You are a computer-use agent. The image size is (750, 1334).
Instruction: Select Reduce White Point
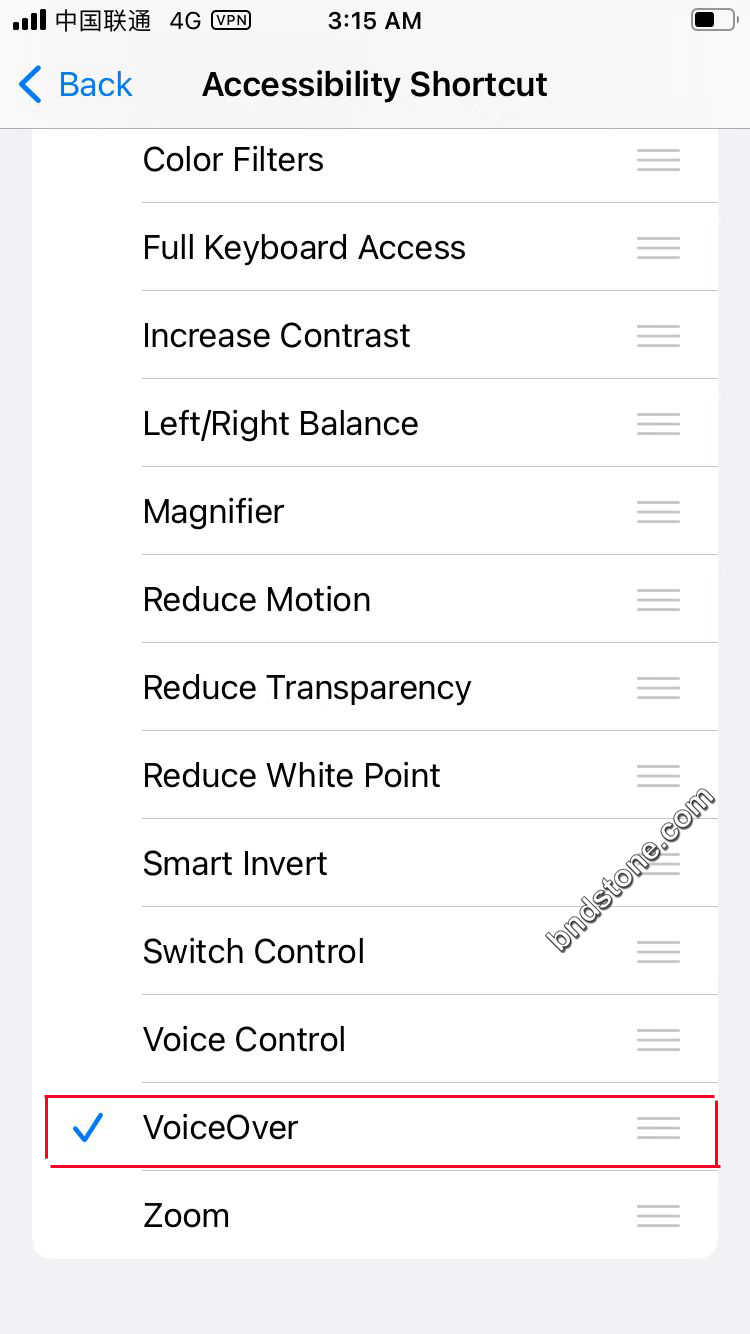[x=375, y=775]
